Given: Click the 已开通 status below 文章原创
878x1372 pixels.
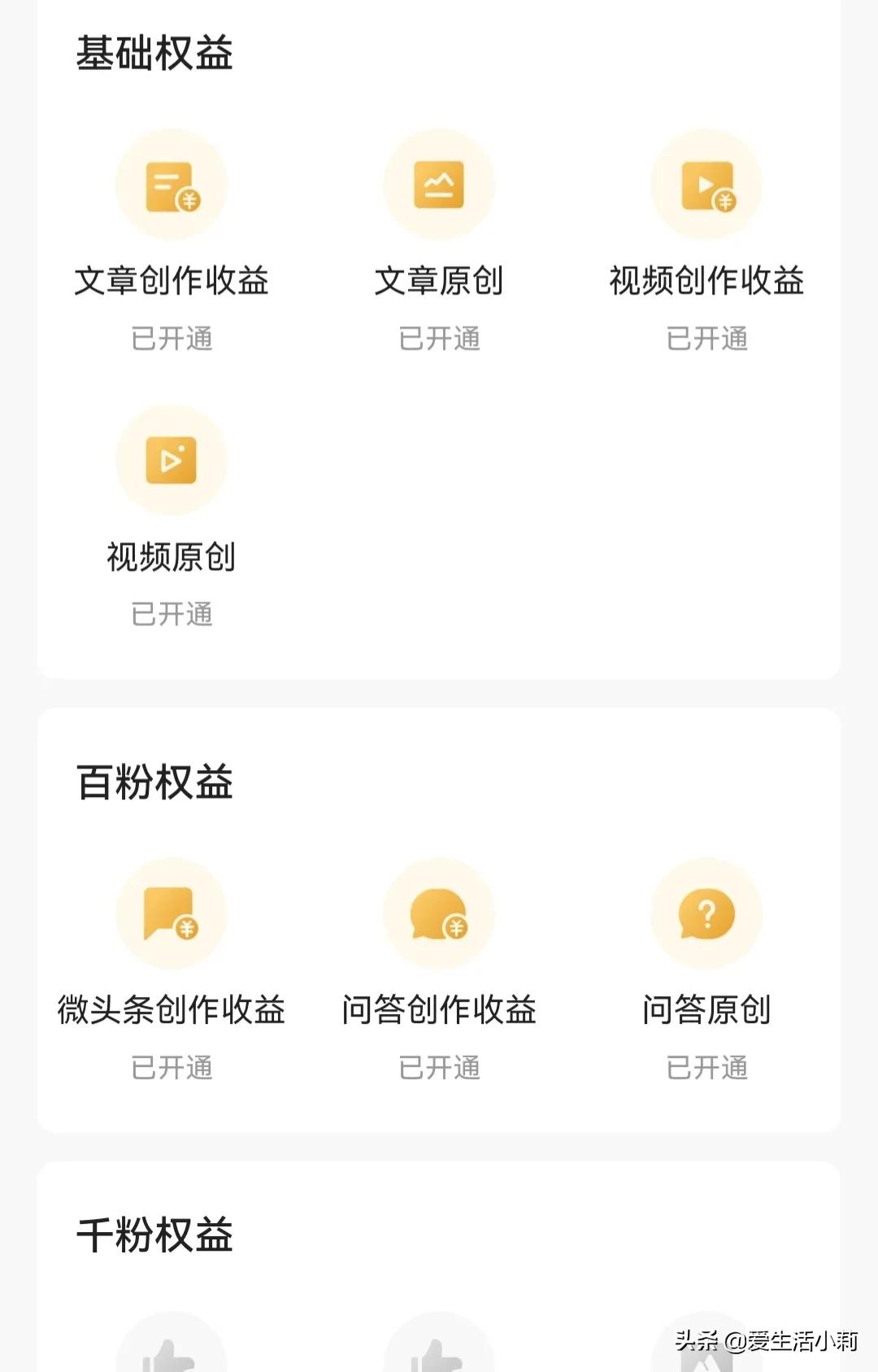Looking at the screenshot, I should [x=439, y=340].
